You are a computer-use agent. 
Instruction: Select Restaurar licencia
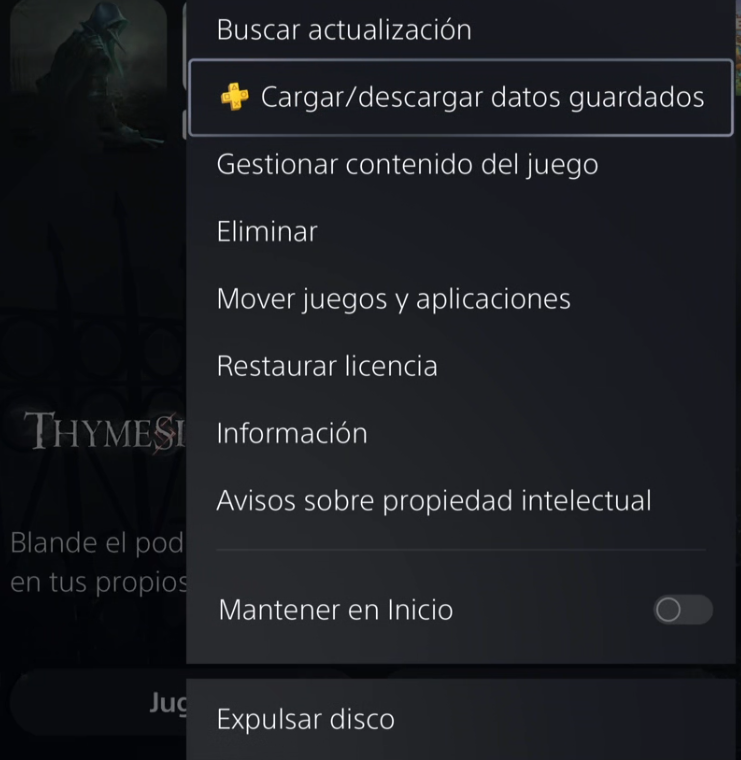pos(327,366)
